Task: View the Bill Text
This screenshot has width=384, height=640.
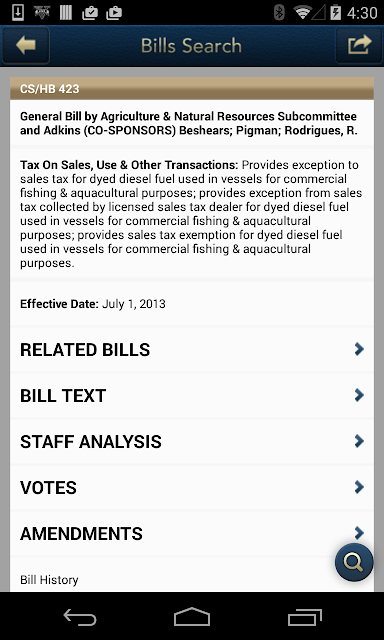Action: (192, 396)
